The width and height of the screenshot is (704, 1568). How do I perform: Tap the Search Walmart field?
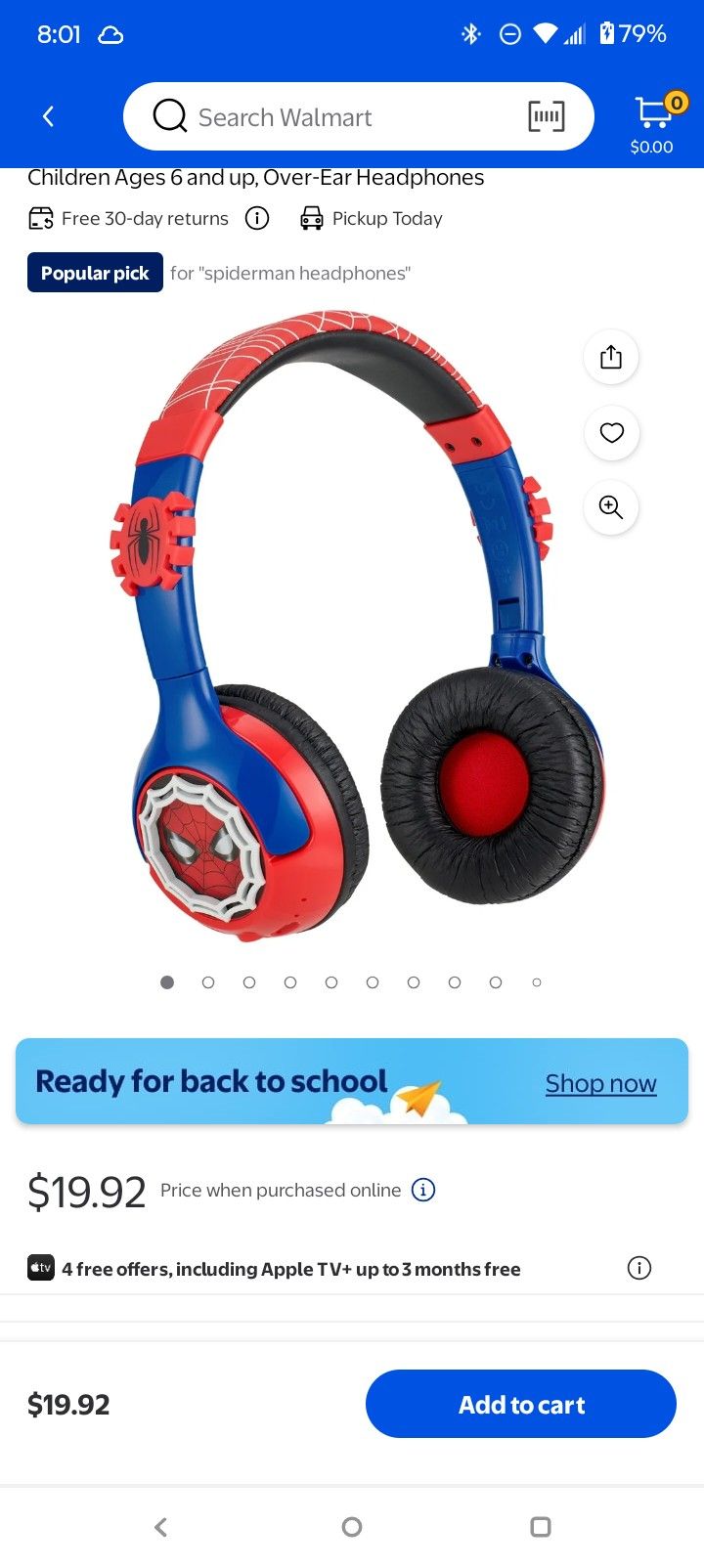coord(332,117)
